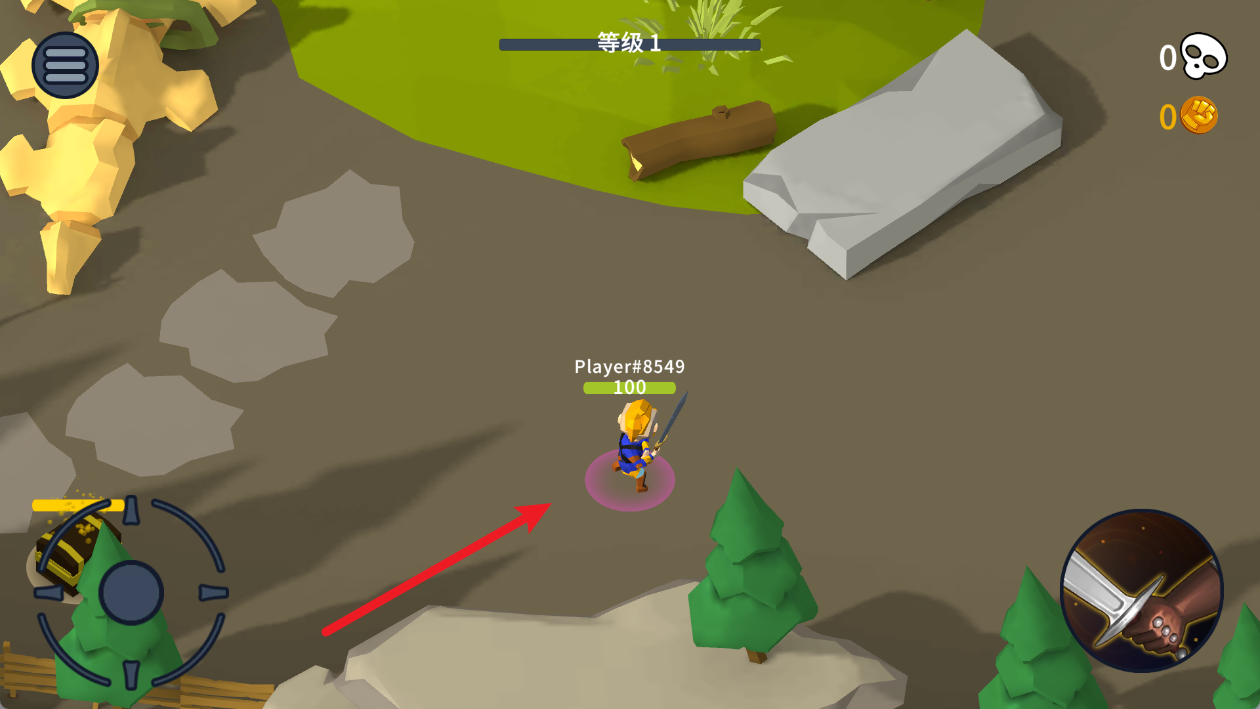
Task: Open the hamburger menu button
Action: click(65, 65)
